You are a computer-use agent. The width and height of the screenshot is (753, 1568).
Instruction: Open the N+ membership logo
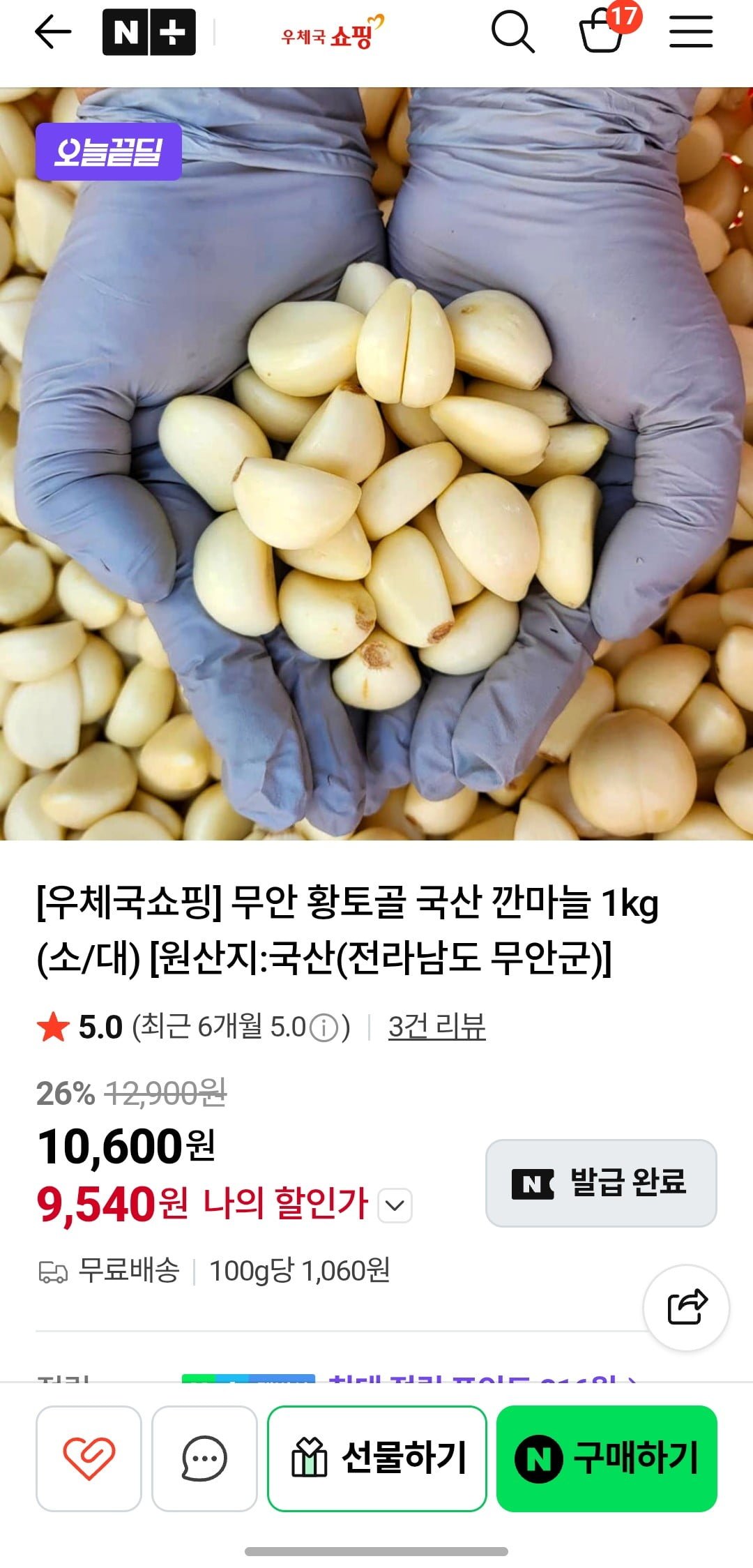pos(149,32)
